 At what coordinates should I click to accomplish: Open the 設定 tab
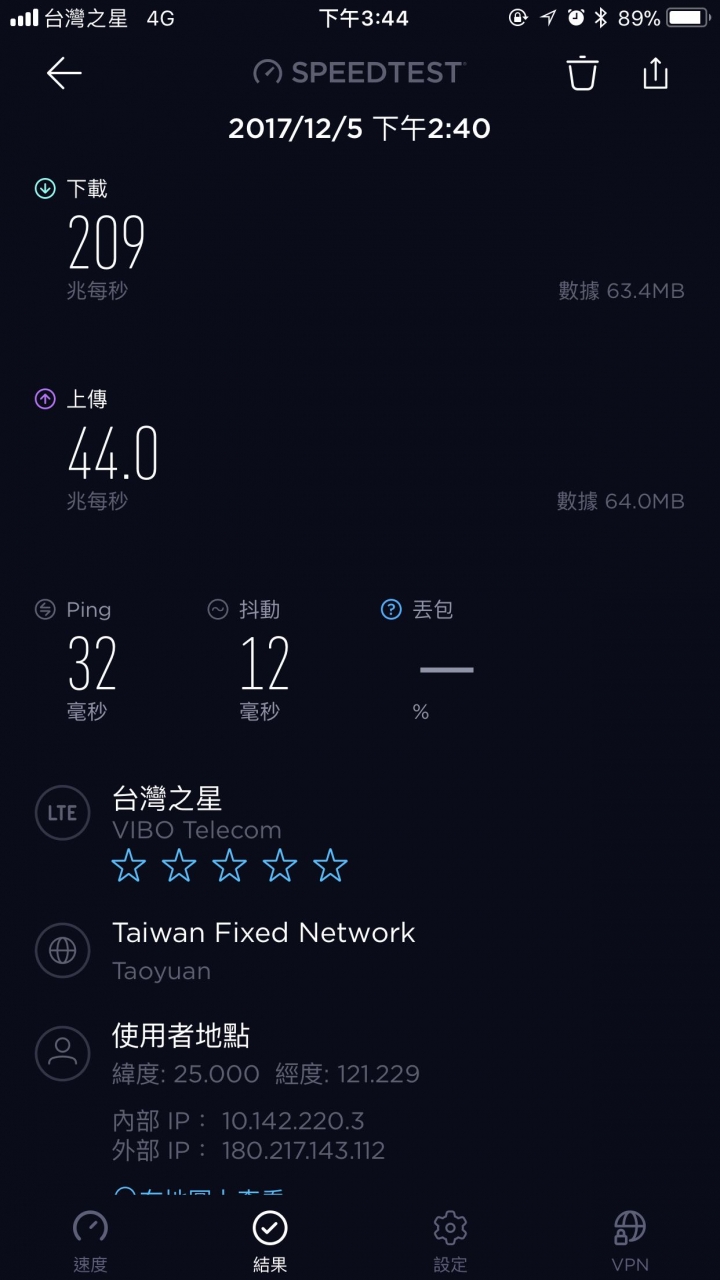click(450, 1242)
